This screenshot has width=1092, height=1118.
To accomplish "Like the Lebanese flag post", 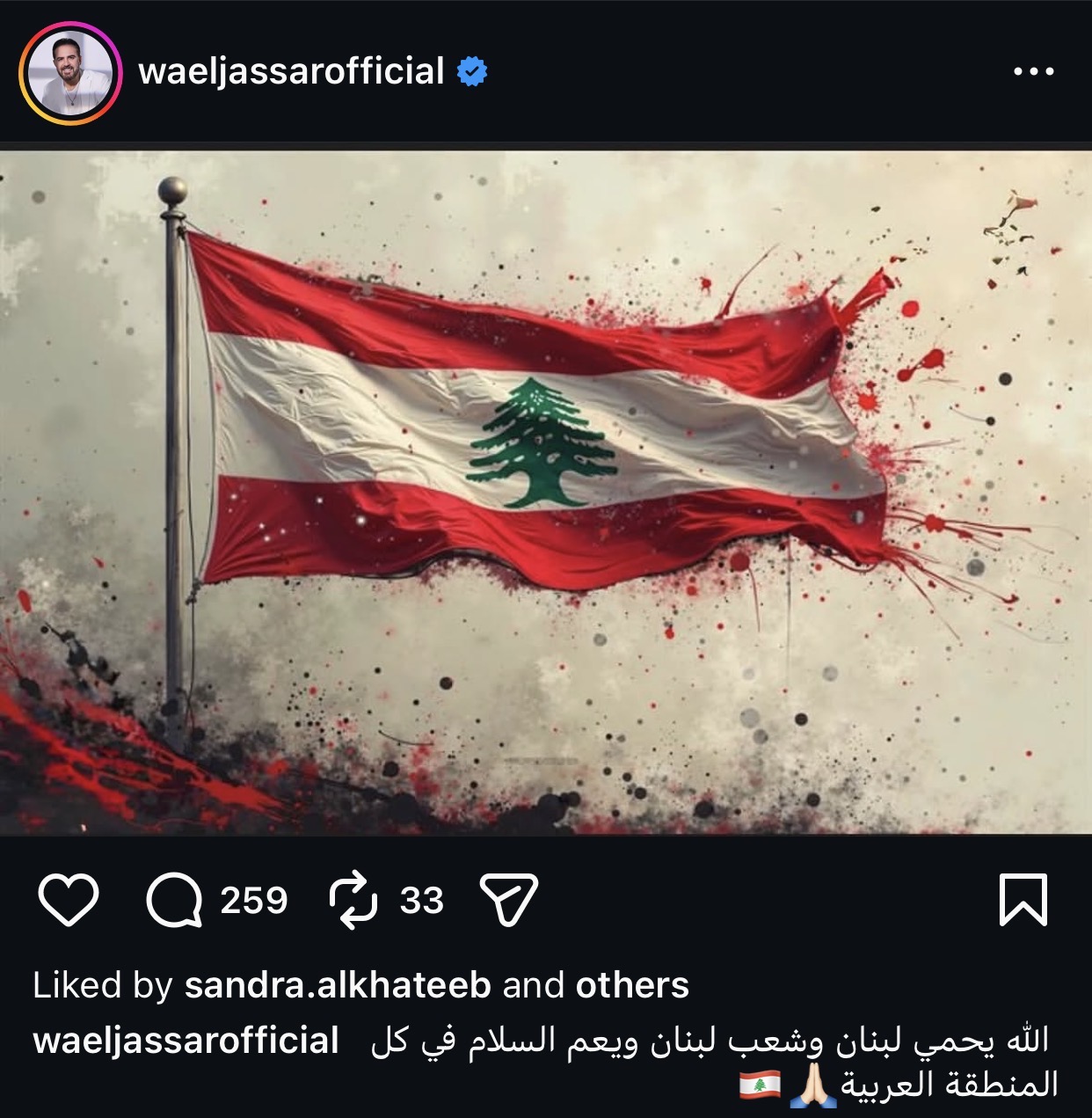I will pyautogui.click(x=69, y=900).
